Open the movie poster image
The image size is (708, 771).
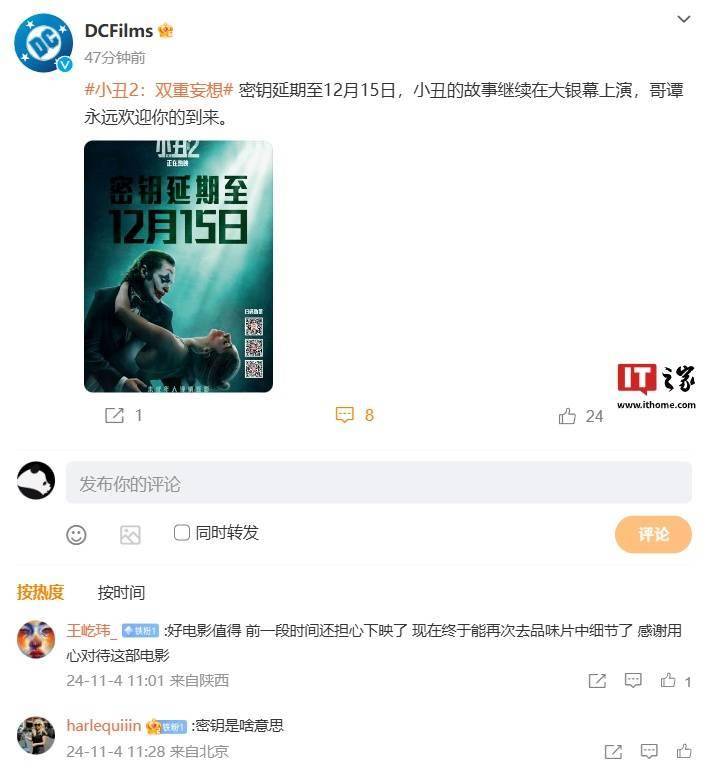(178, 266)
